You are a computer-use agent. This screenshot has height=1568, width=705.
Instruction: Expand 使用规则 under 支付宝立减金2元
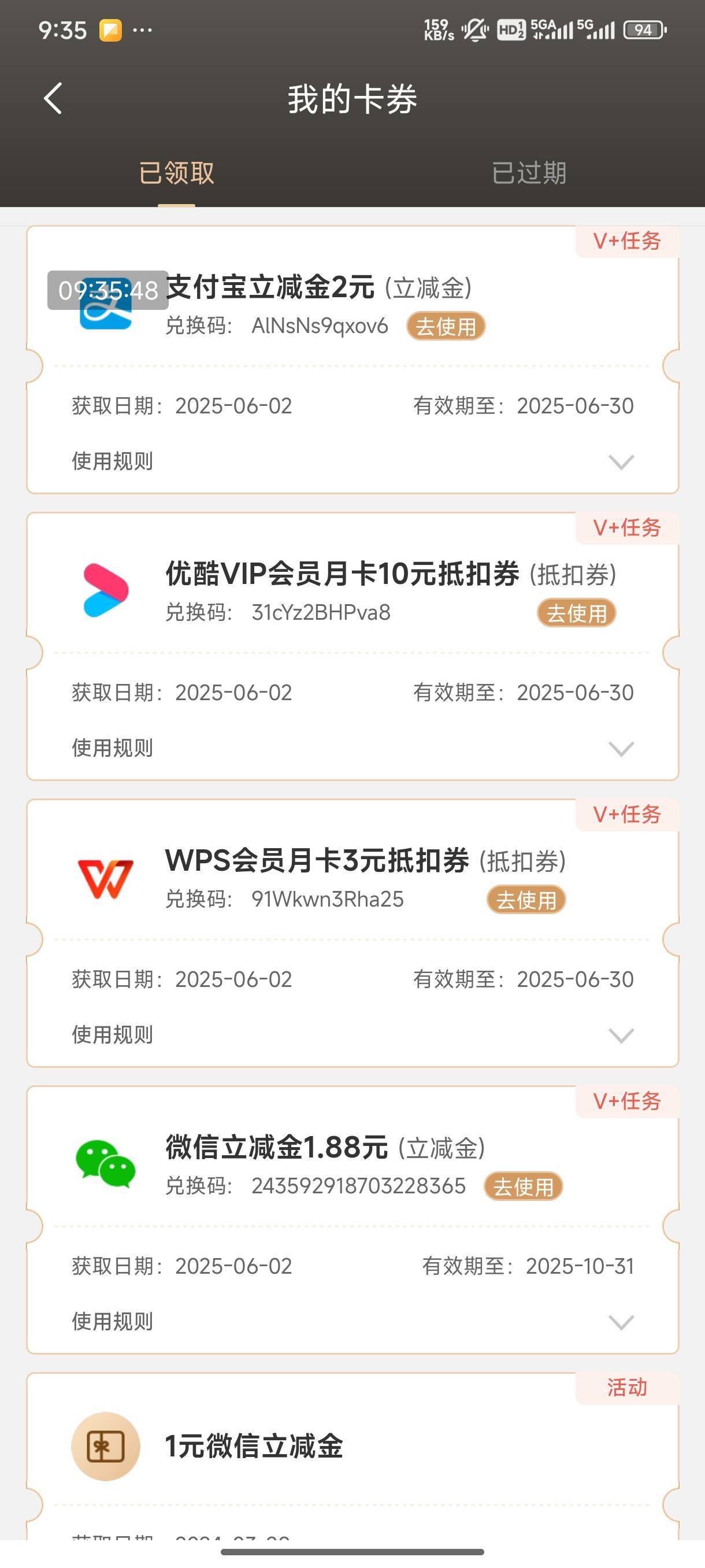point(353,461)
